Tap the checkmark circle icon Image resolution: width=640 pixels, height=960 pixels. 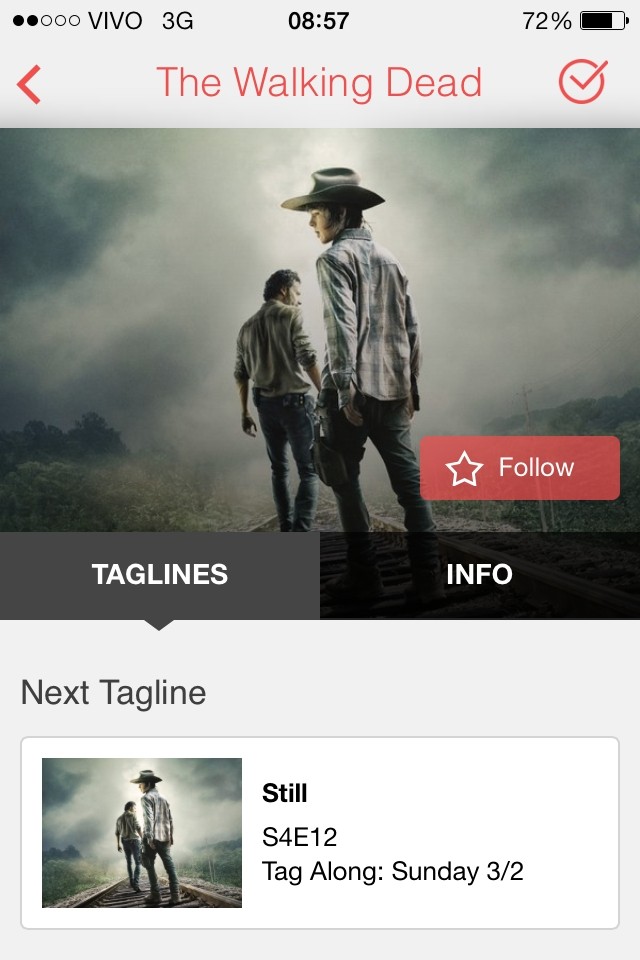click(x=582, y=82)
